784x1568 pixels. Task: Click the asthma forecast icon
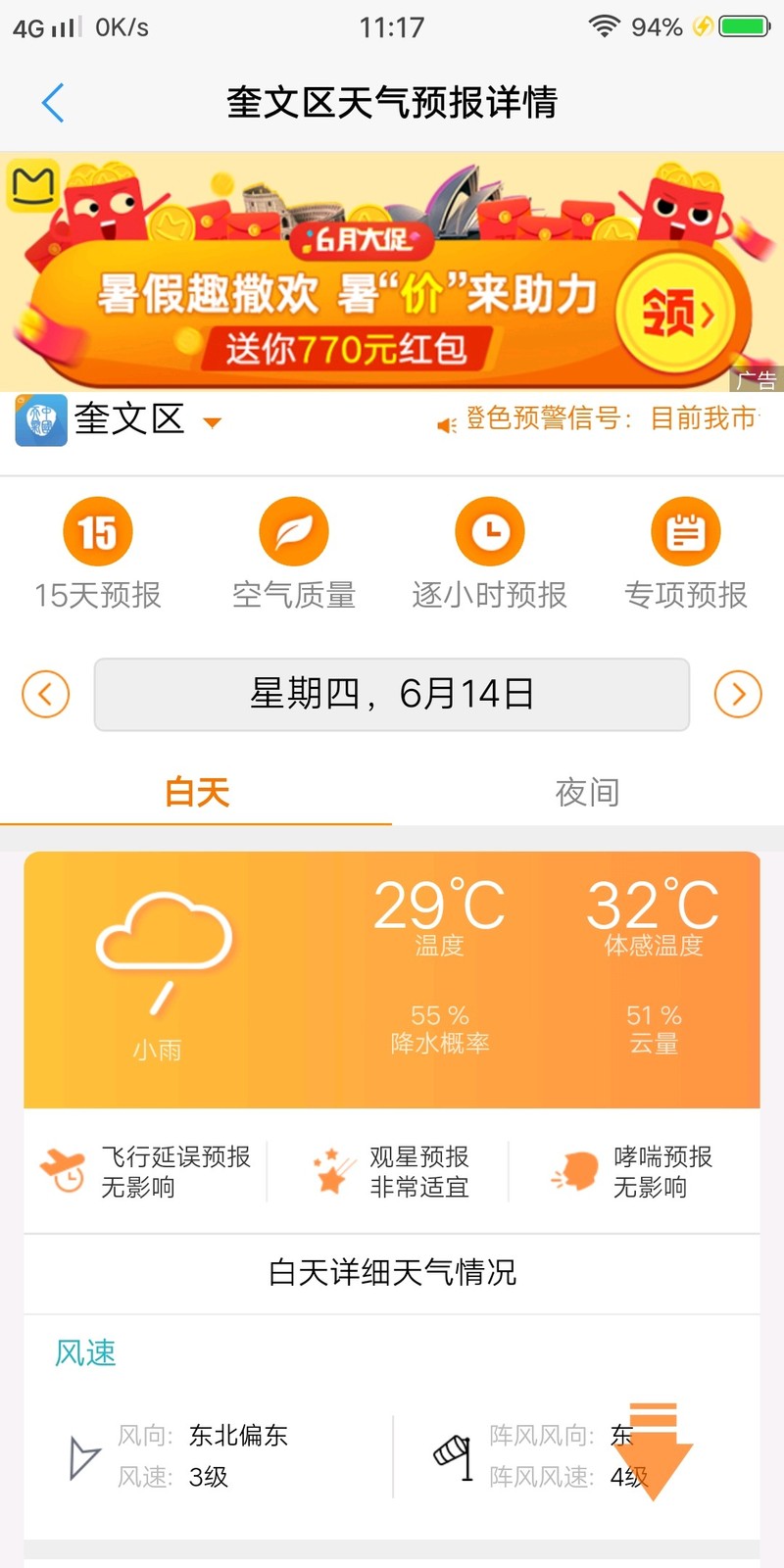[578, 1169]
